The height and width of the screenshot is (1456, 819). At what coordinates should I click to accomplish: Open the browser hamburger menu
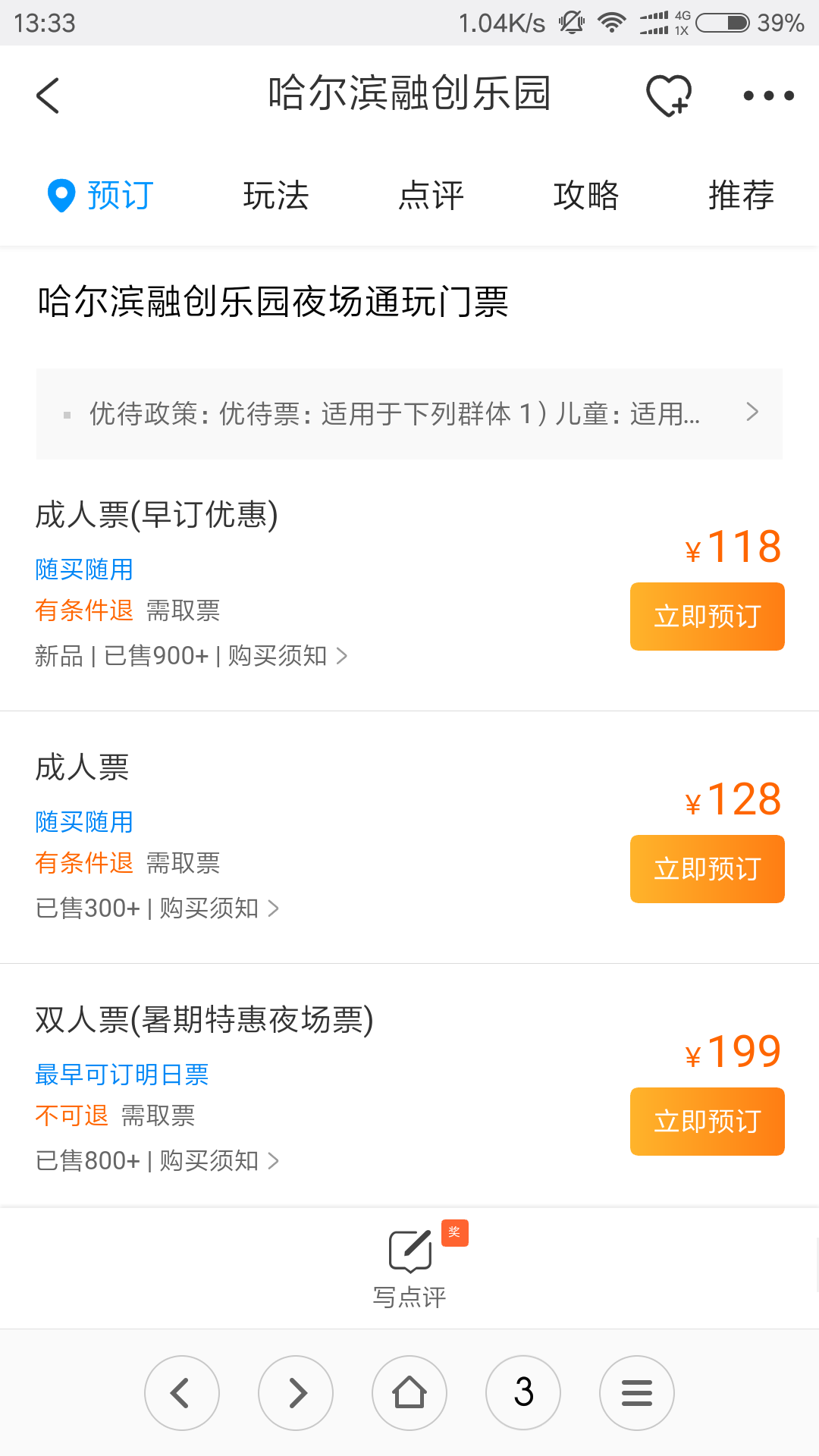637,1393
